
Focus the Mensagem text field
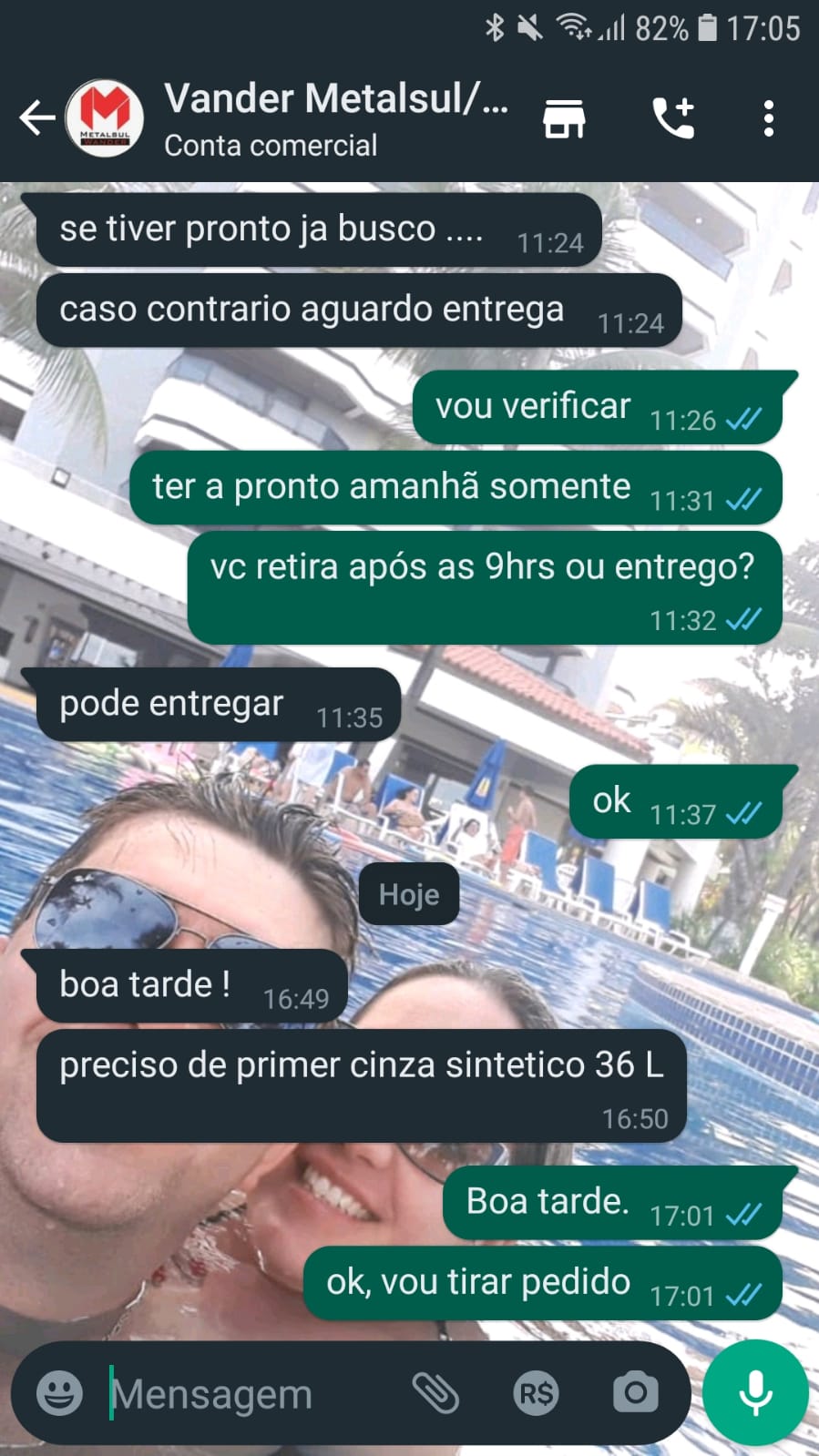(x=246, y=1393)
